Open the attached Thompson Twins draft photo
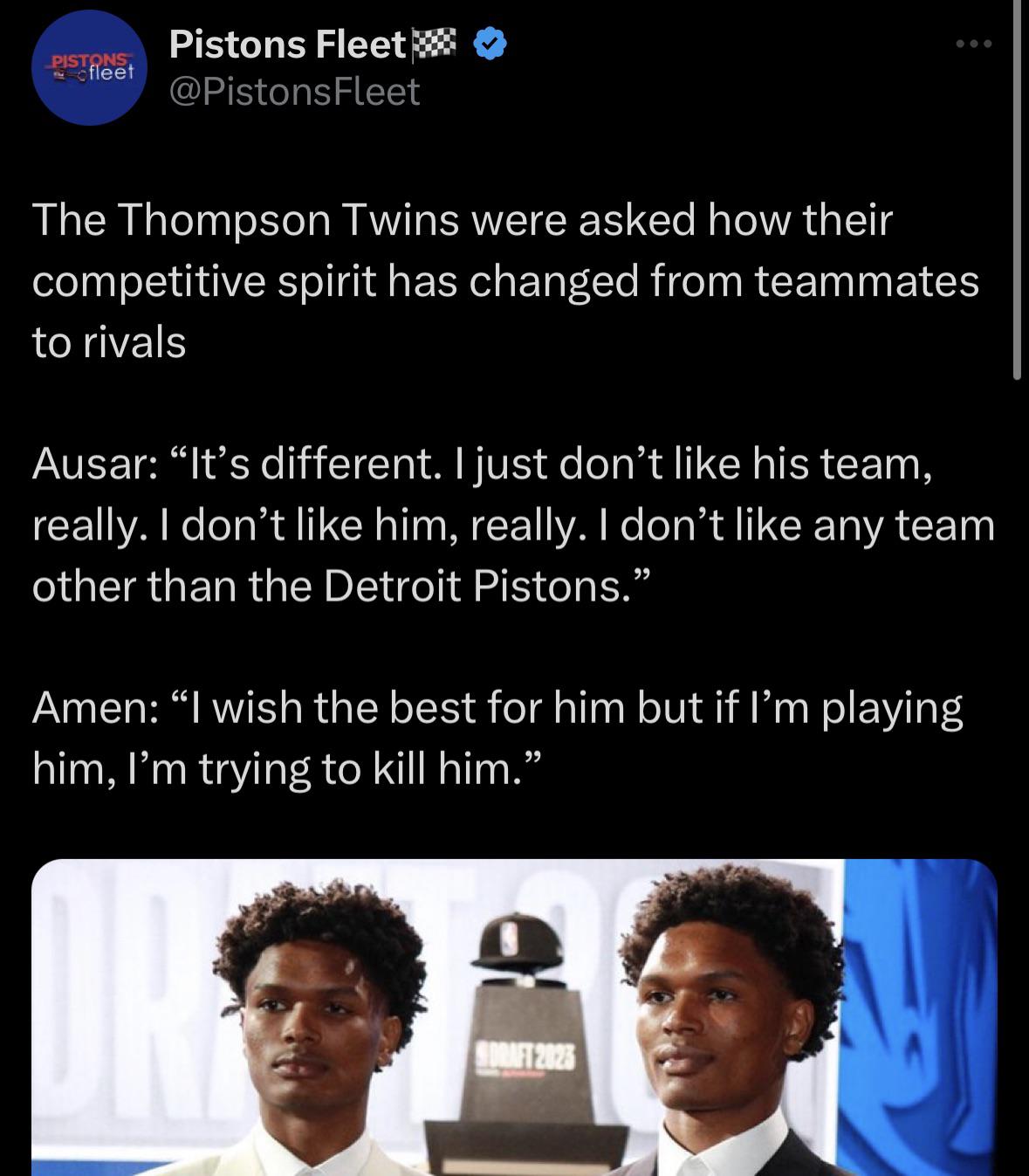Screen dimensions: 1029x1176 514,1017
